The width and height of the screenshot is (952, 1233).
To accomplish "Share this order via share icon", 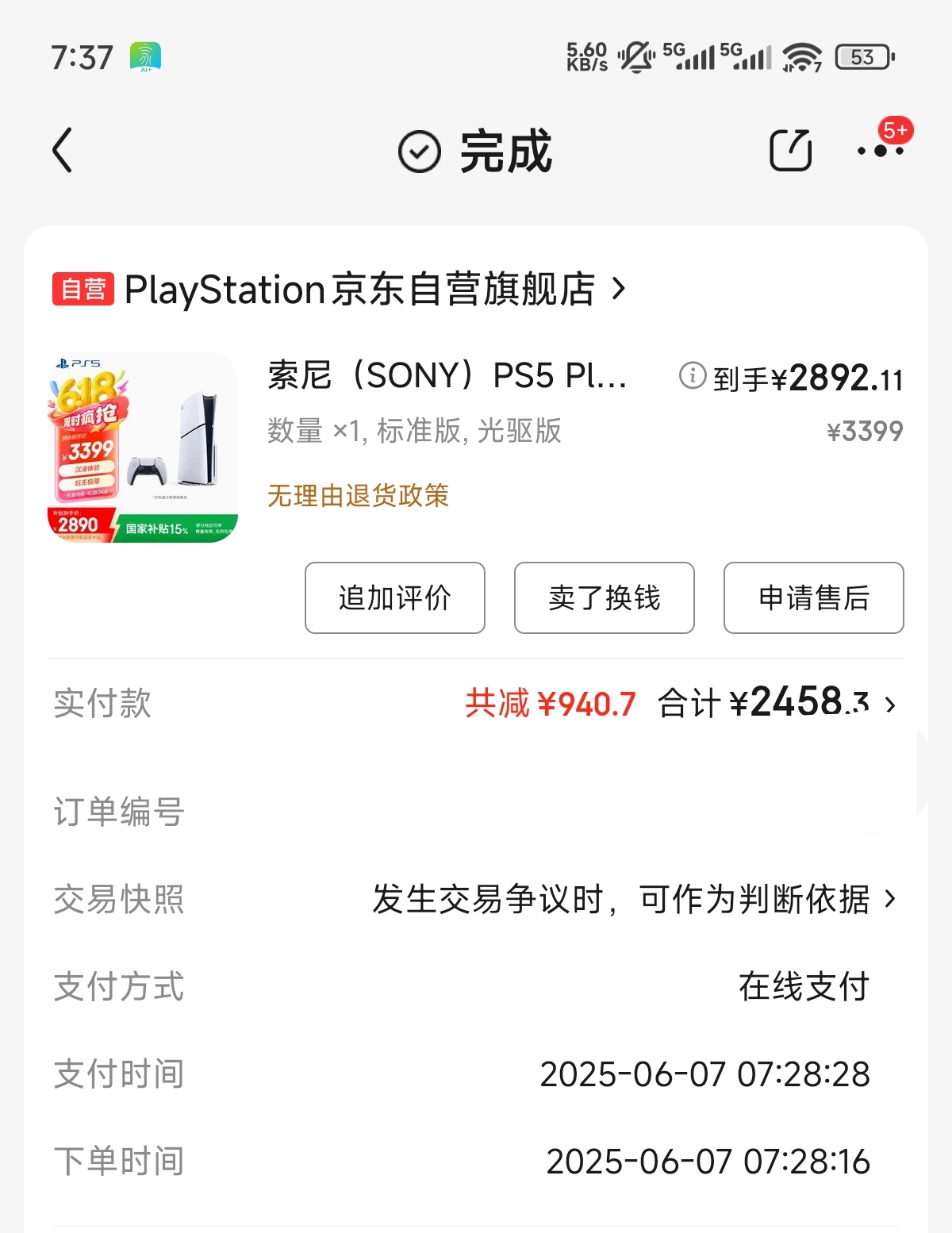I will pos(790,150).
